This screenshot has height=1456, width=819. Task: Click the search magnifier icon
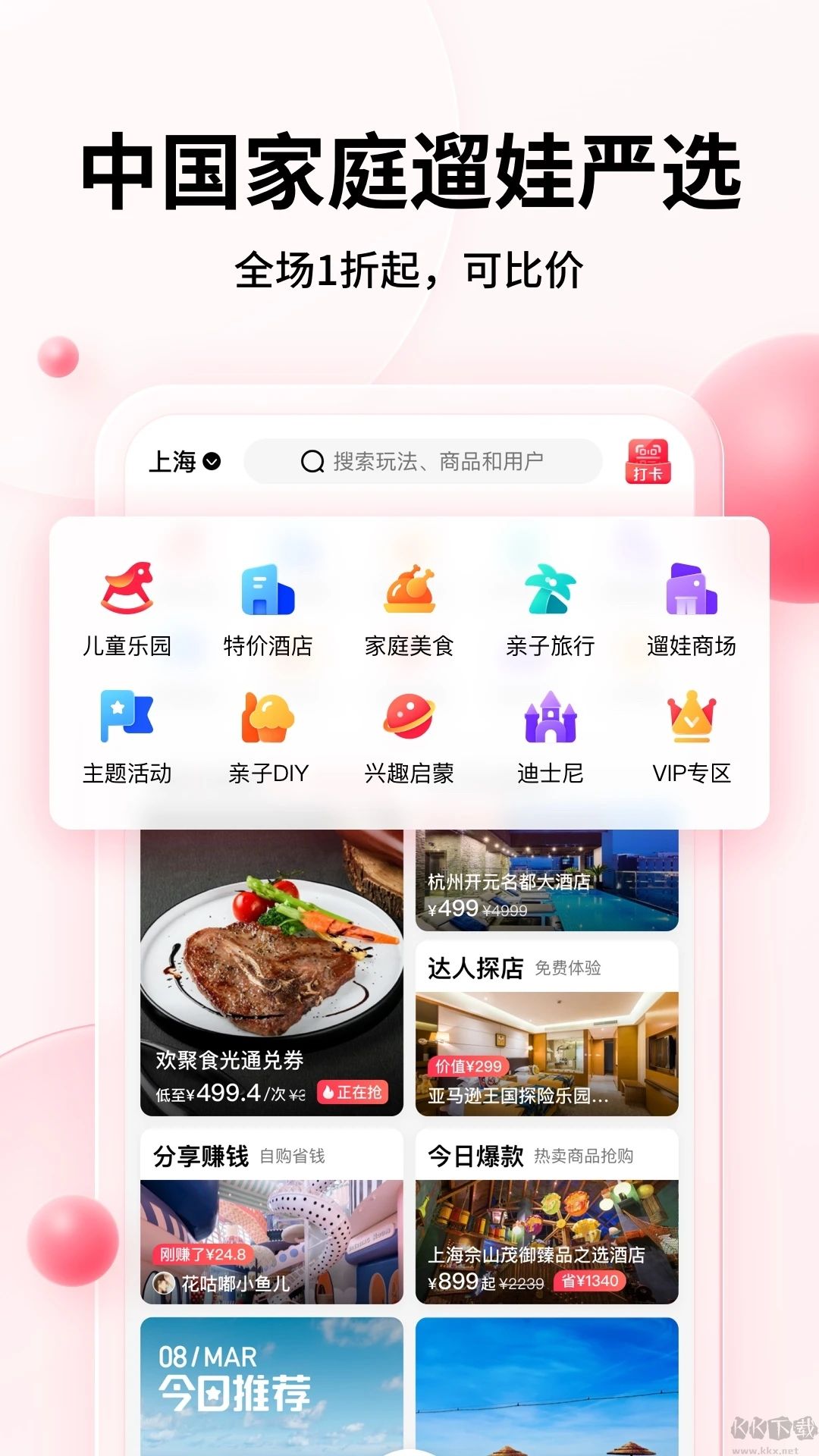[x=311, y=460]
